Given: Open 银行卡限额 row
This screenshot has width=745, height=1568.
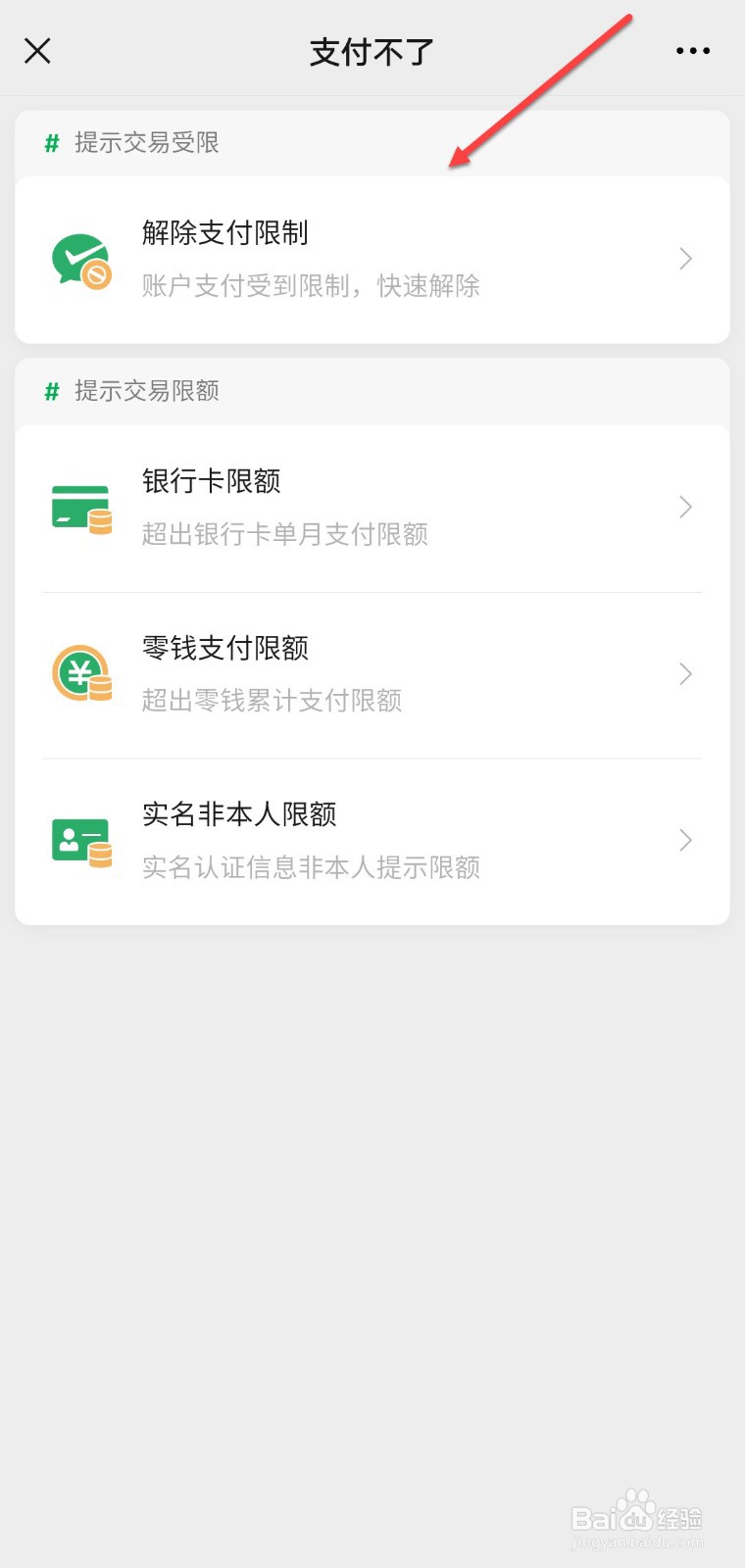Looking at the screenshot, I should tap(372, 509).
